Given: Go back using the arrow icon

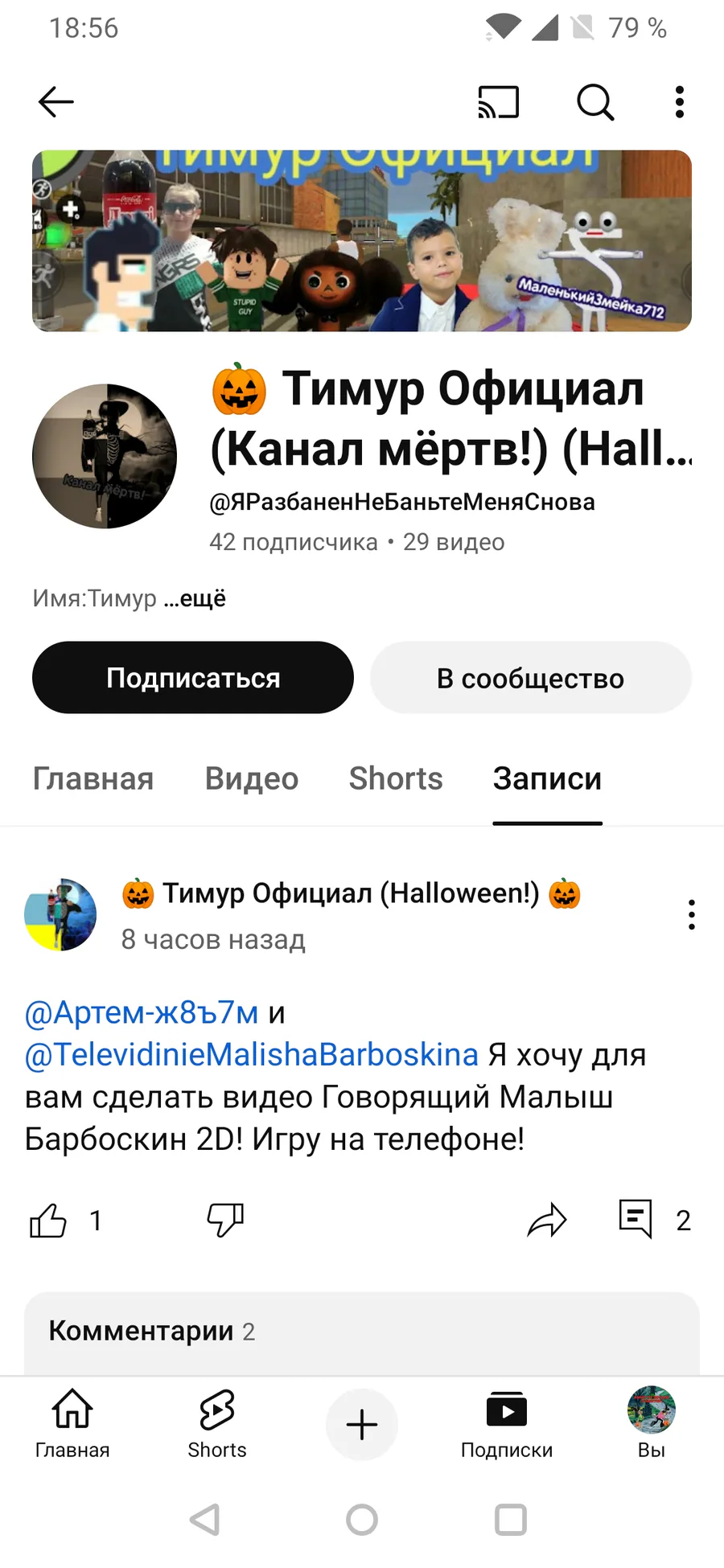Looking at the screenshot, I should [56, 102].
